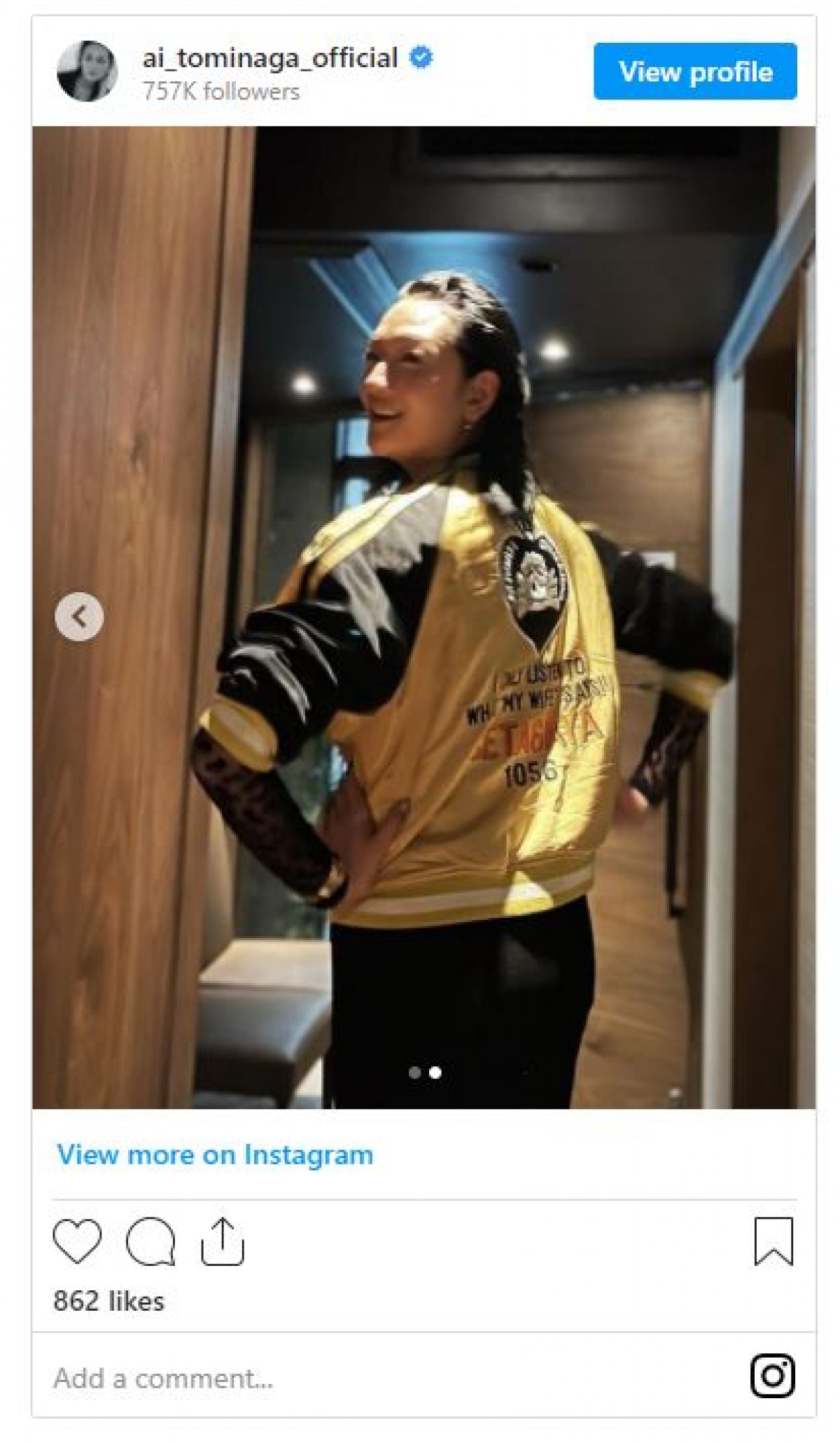Like this post with heart icon
The height and width of the screenshot is (1443, 840).
coord(77,1241)
